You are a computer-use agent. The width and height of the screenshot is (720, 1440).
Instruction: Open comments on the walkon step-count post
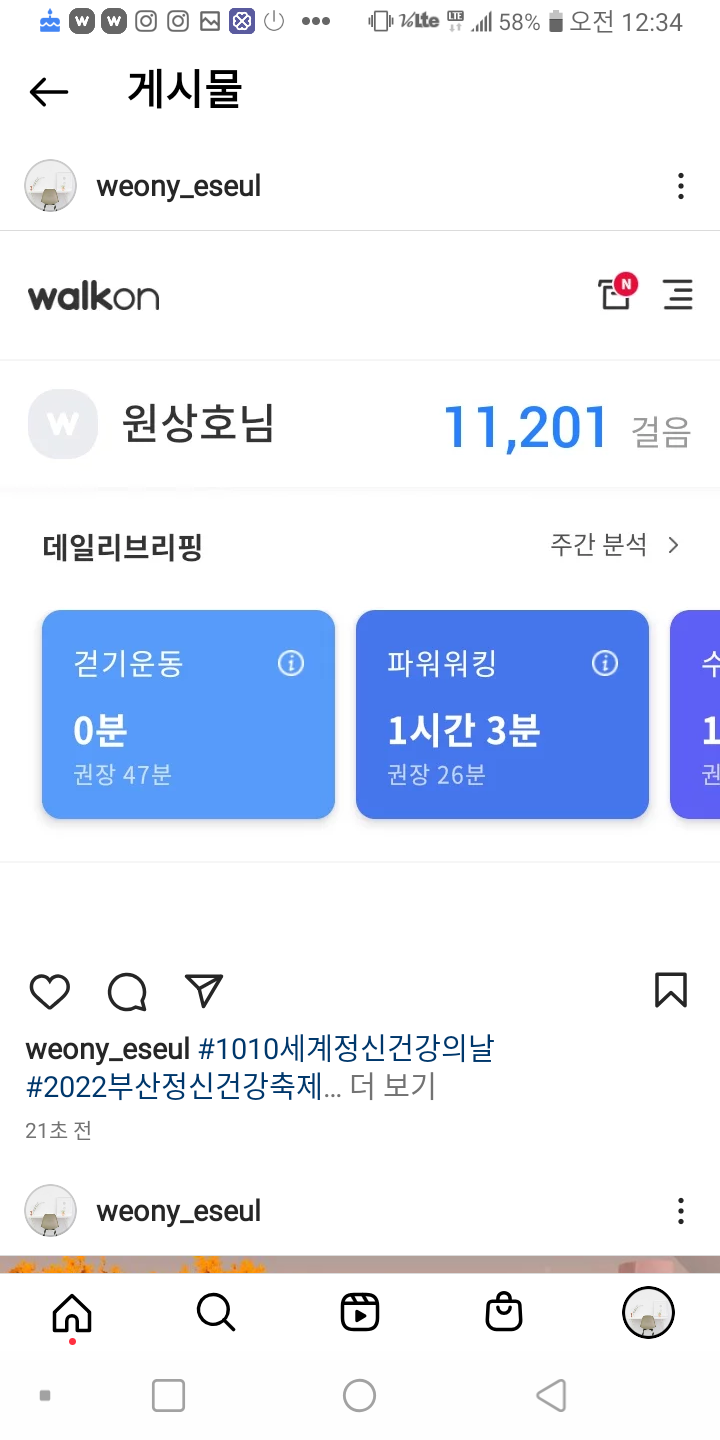(x=127, y=991)
